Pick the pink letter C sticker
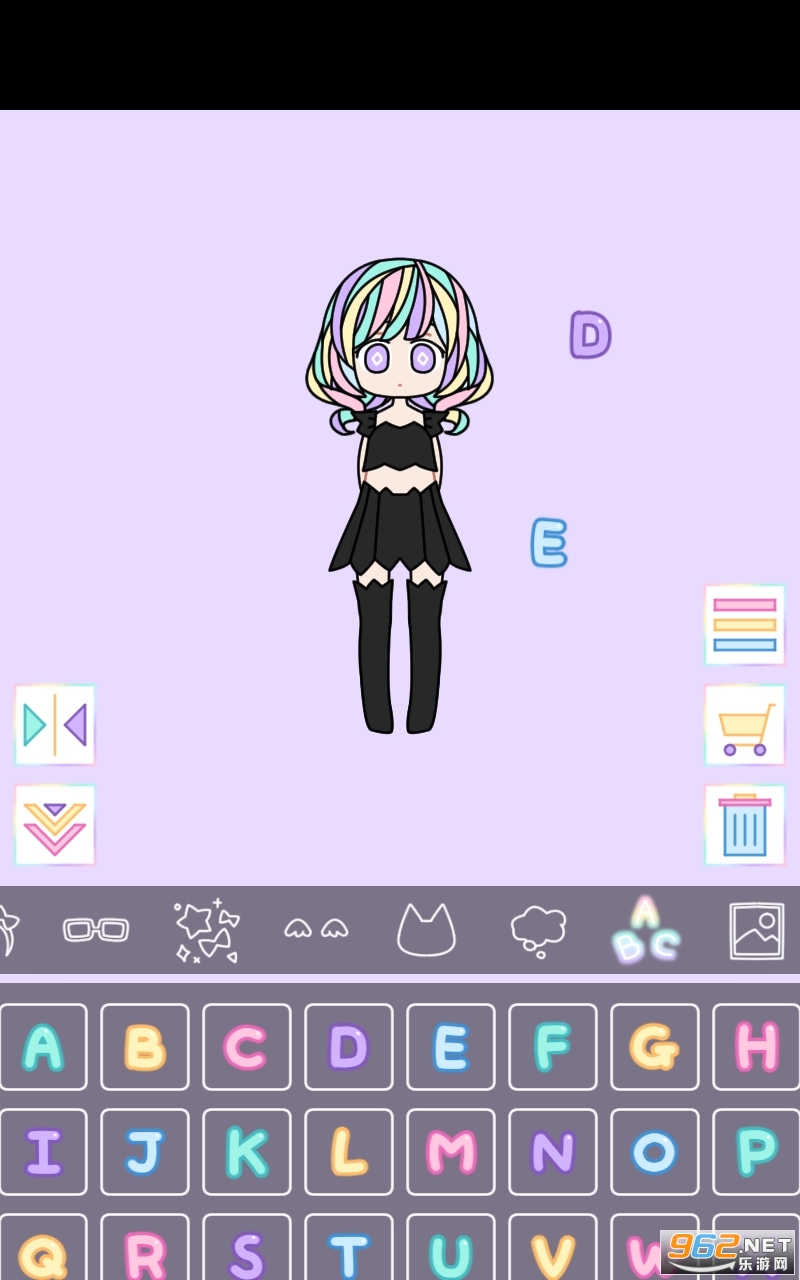This screenshot has height=1280, width=800. point(247,1047)
